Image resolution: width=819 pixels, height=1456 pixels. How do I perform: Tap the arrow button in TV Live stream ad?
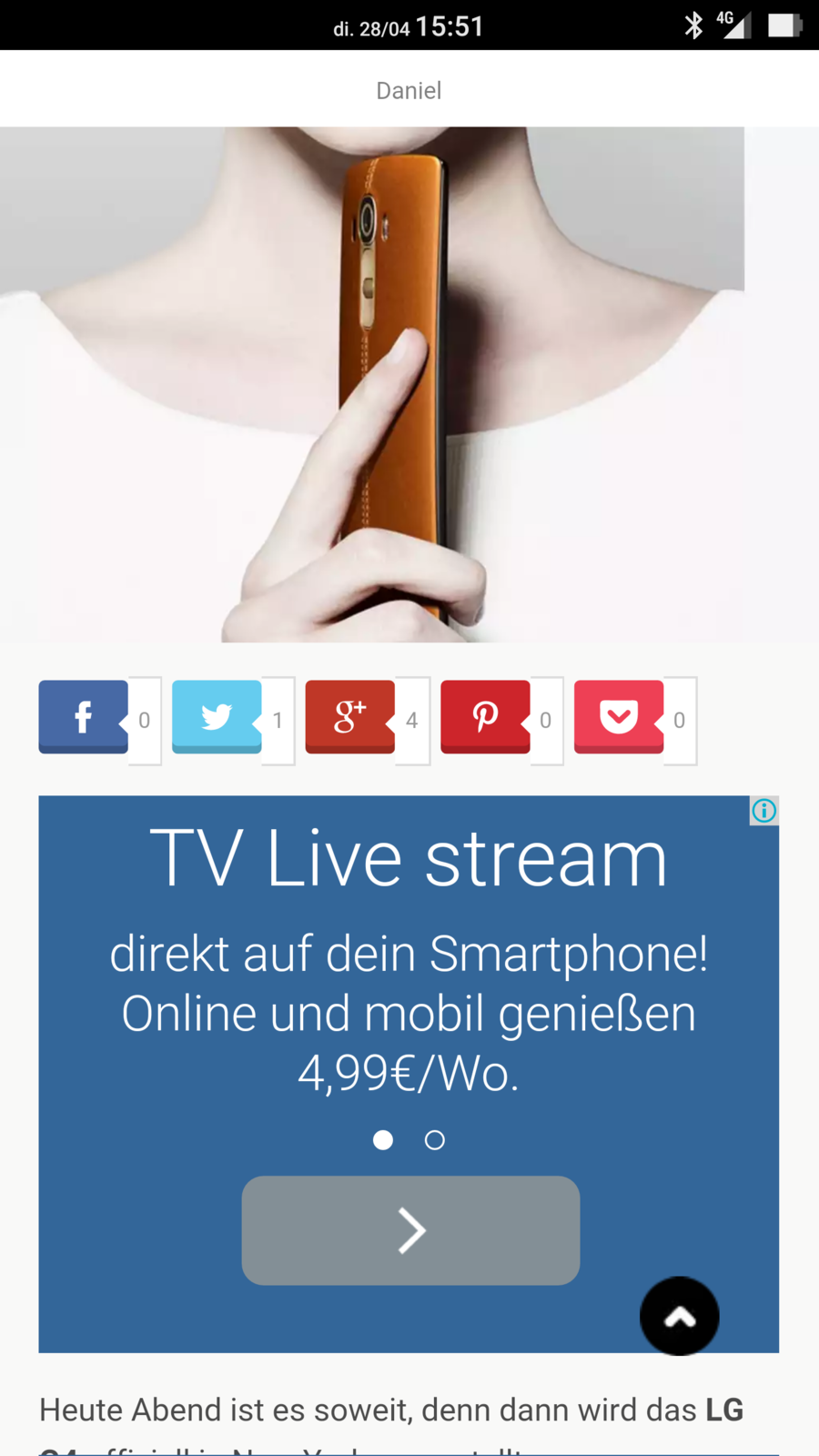pyautogui.click(x=410, y=1230)
